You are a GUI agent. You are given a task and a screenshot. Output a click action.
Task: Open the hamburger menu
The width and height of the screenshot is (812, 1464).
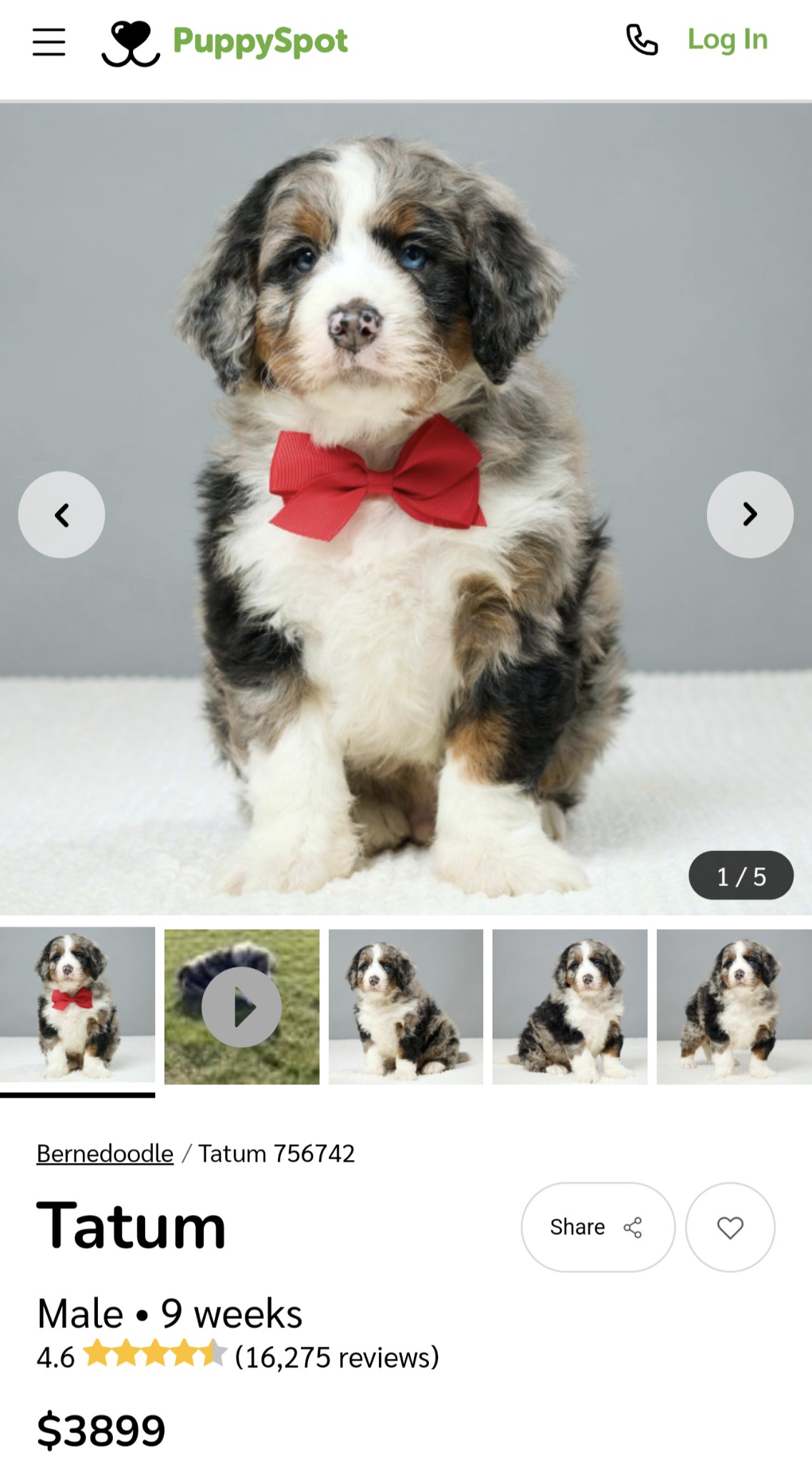[49, 41]
